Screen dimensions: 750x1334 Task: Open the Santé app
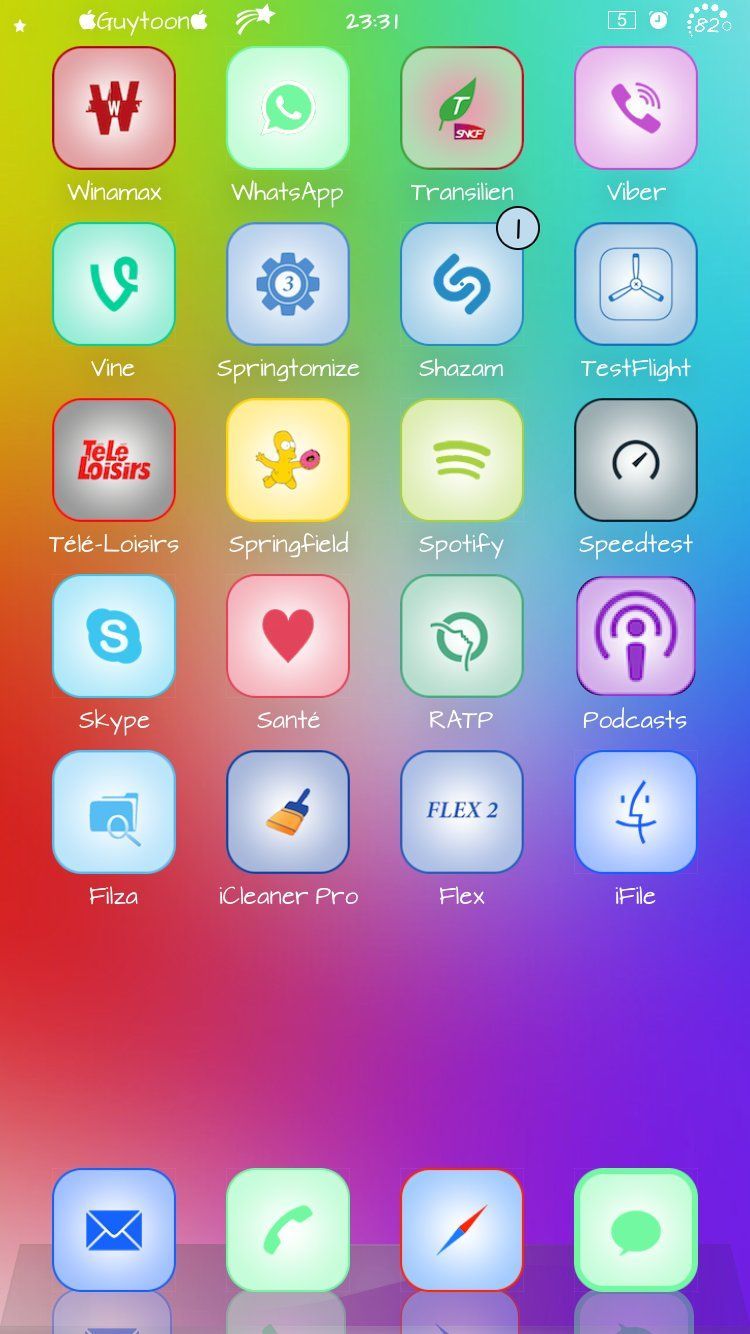288,636
